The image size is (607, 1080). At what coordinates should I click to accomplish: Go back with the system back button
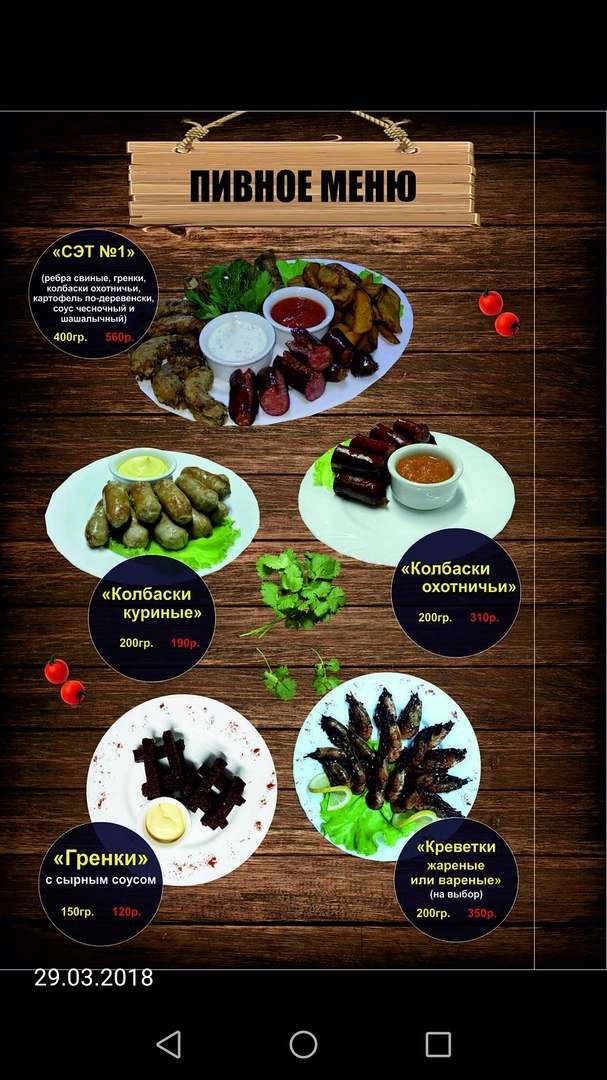click(x=169, y=1045)
